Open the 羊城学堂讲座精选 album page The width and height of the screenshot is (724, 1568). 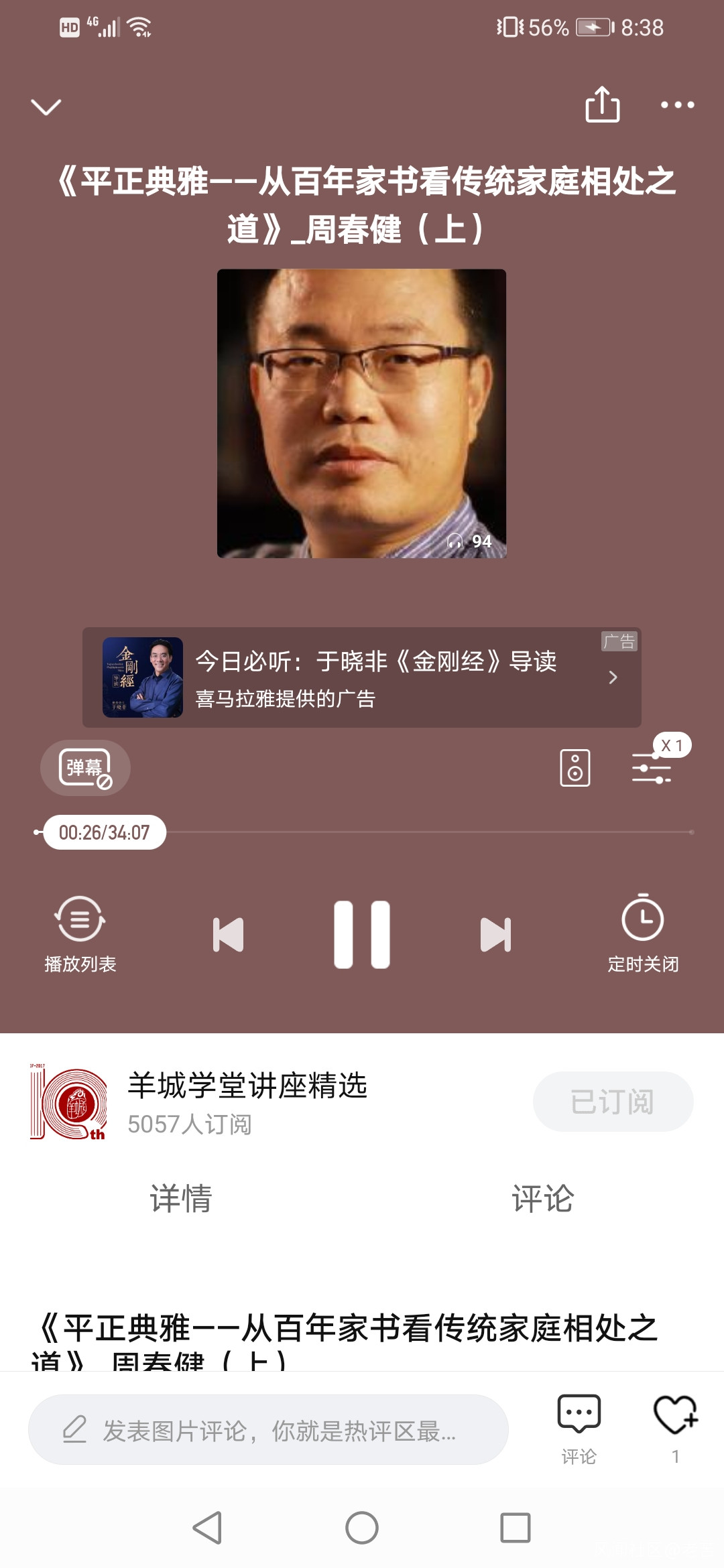point(247,1102)
